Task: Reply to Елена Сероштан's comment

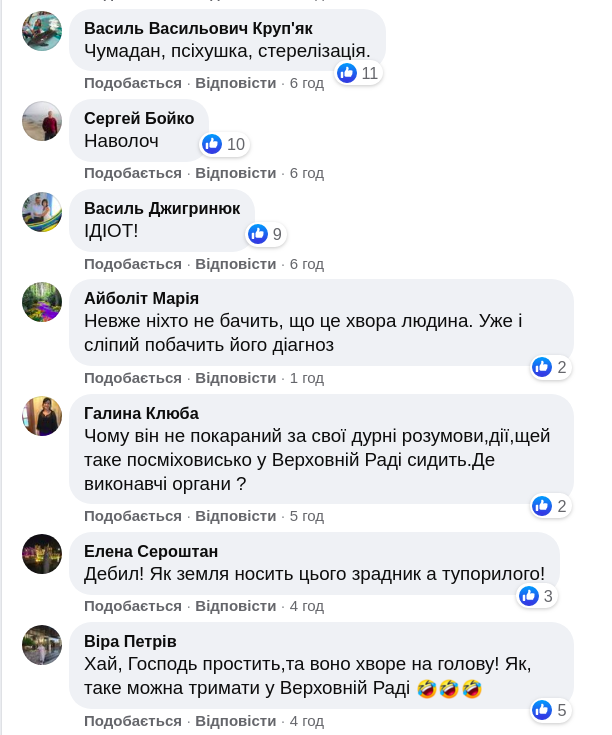Action: (235, 606)
